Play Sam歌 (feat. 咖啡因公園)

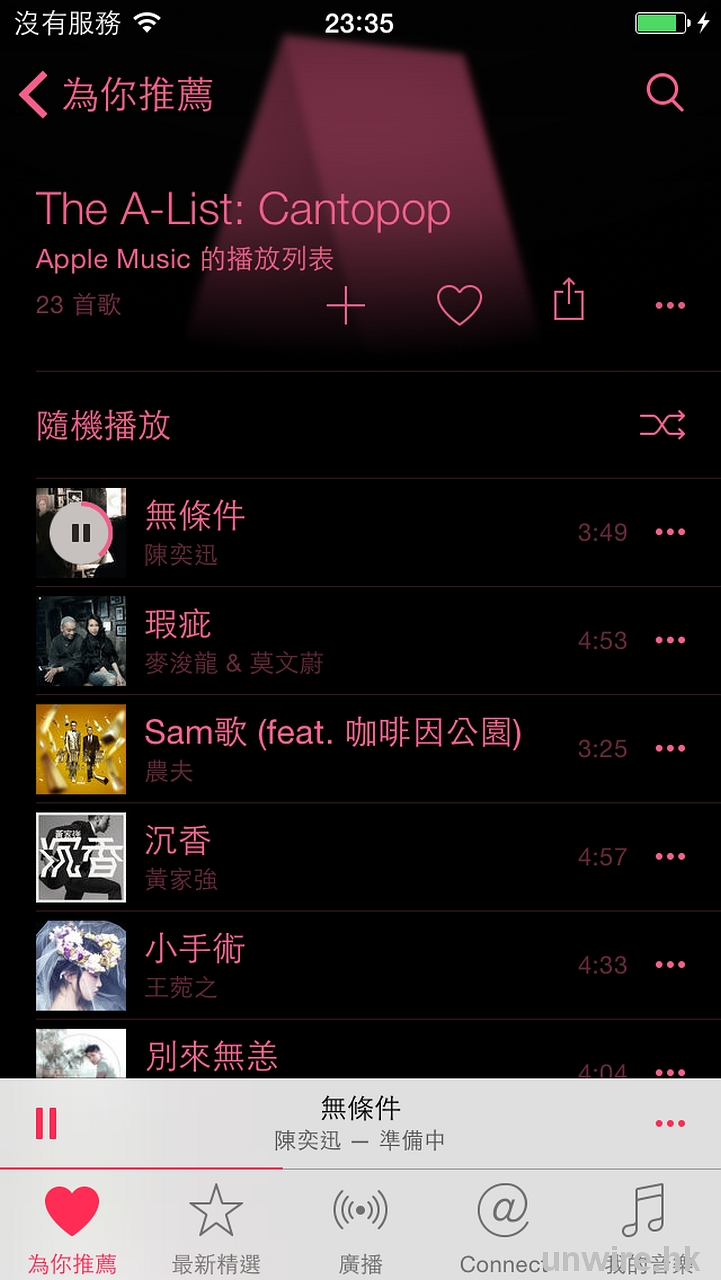click(333, 748)
